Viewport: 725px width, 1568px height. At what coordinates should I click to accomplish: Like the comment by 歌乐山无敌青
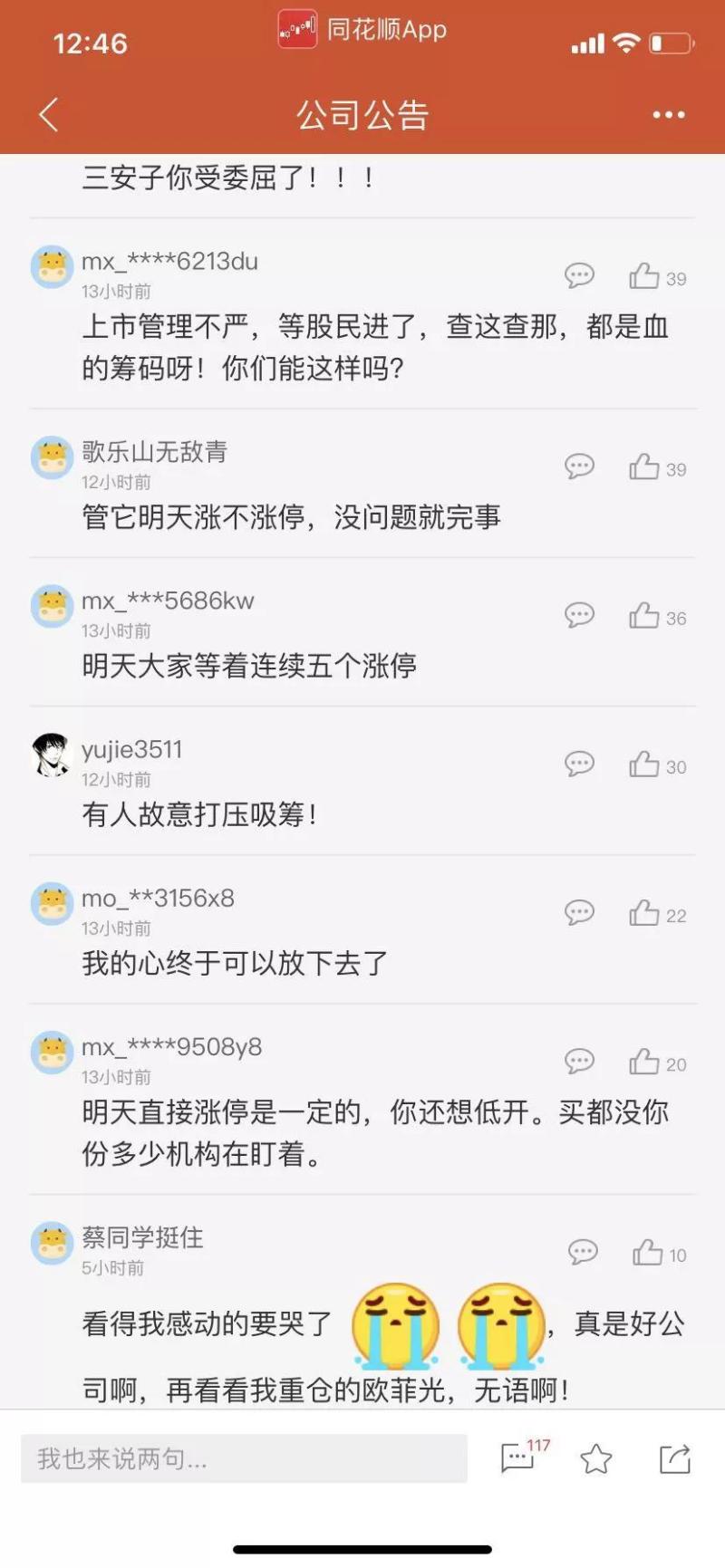646,467
